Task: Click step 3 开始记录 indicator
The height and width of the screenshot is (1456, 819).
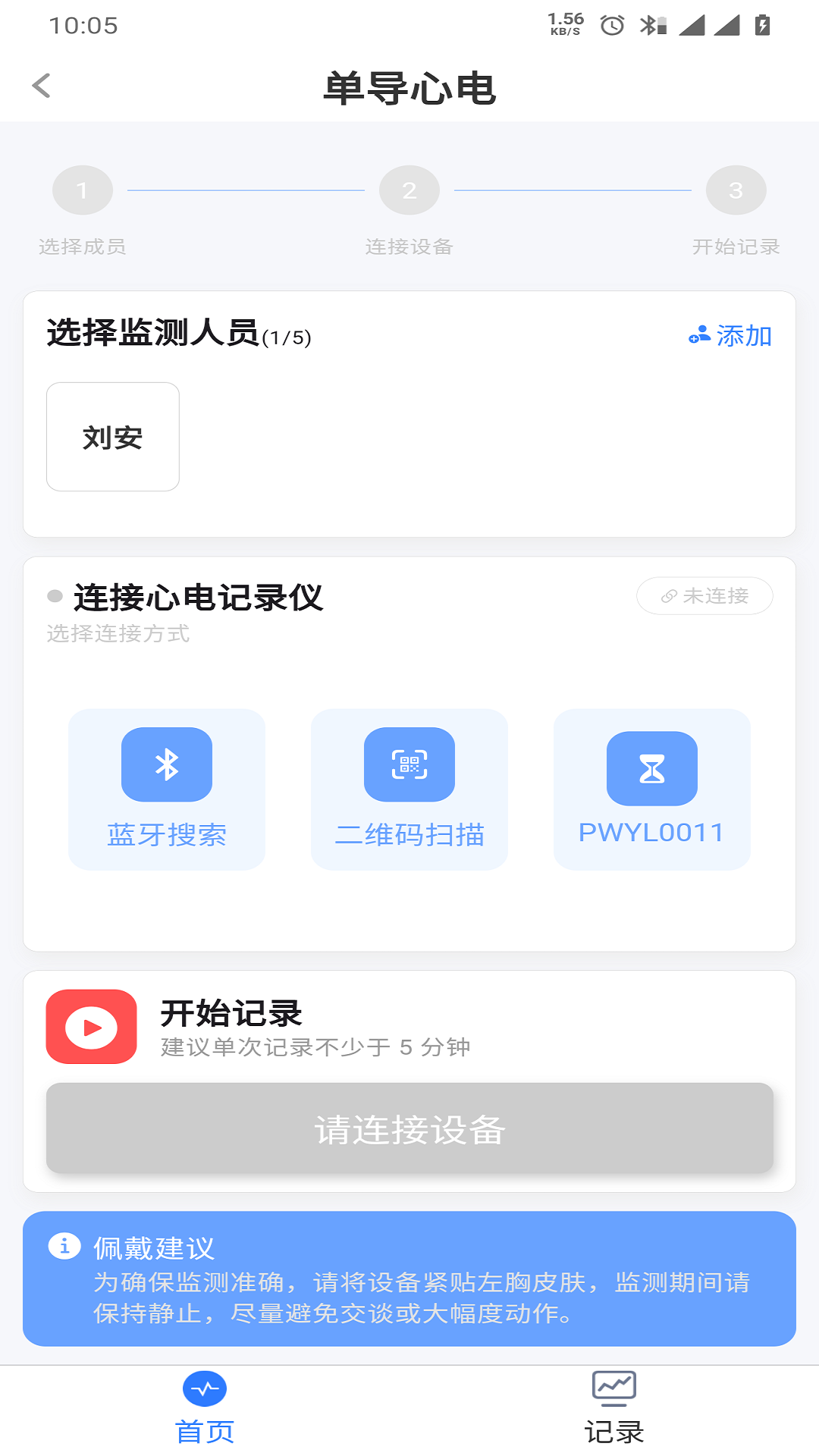Action: (736, 190)
